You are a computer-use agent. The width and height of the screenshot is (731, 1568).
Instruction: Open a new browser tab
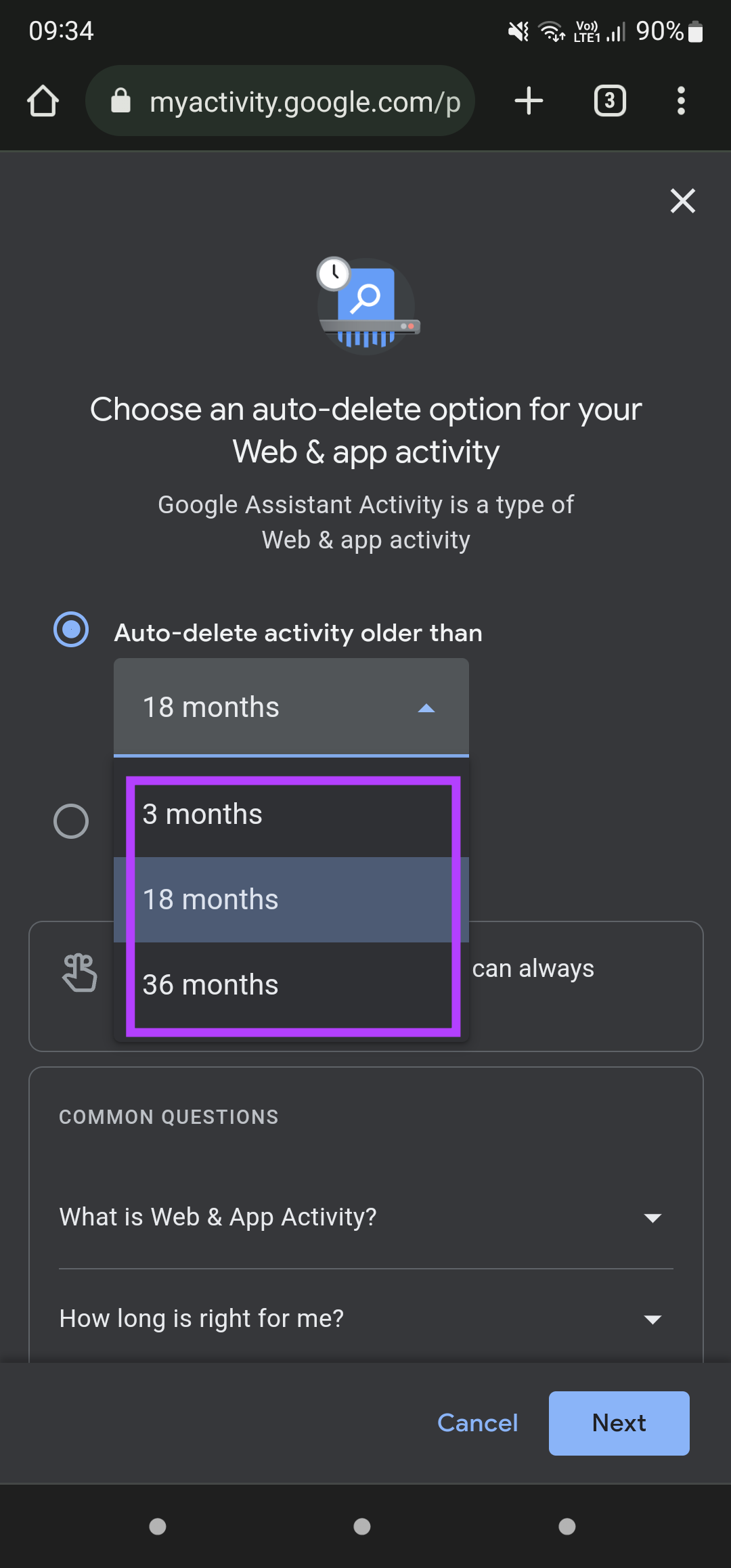point(529,101)
